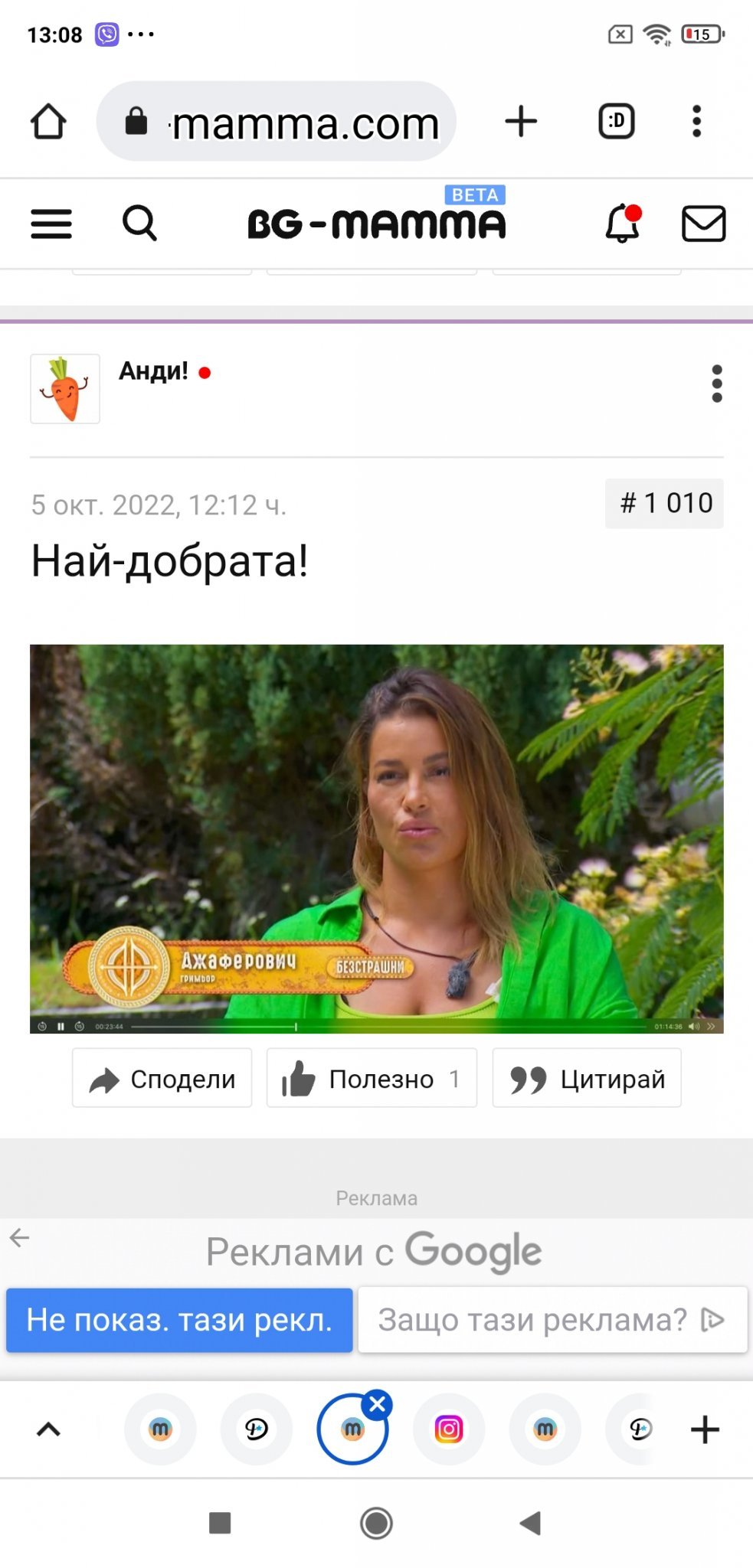
Task: Go to the browser home page
Action: [x=48, y=122]
